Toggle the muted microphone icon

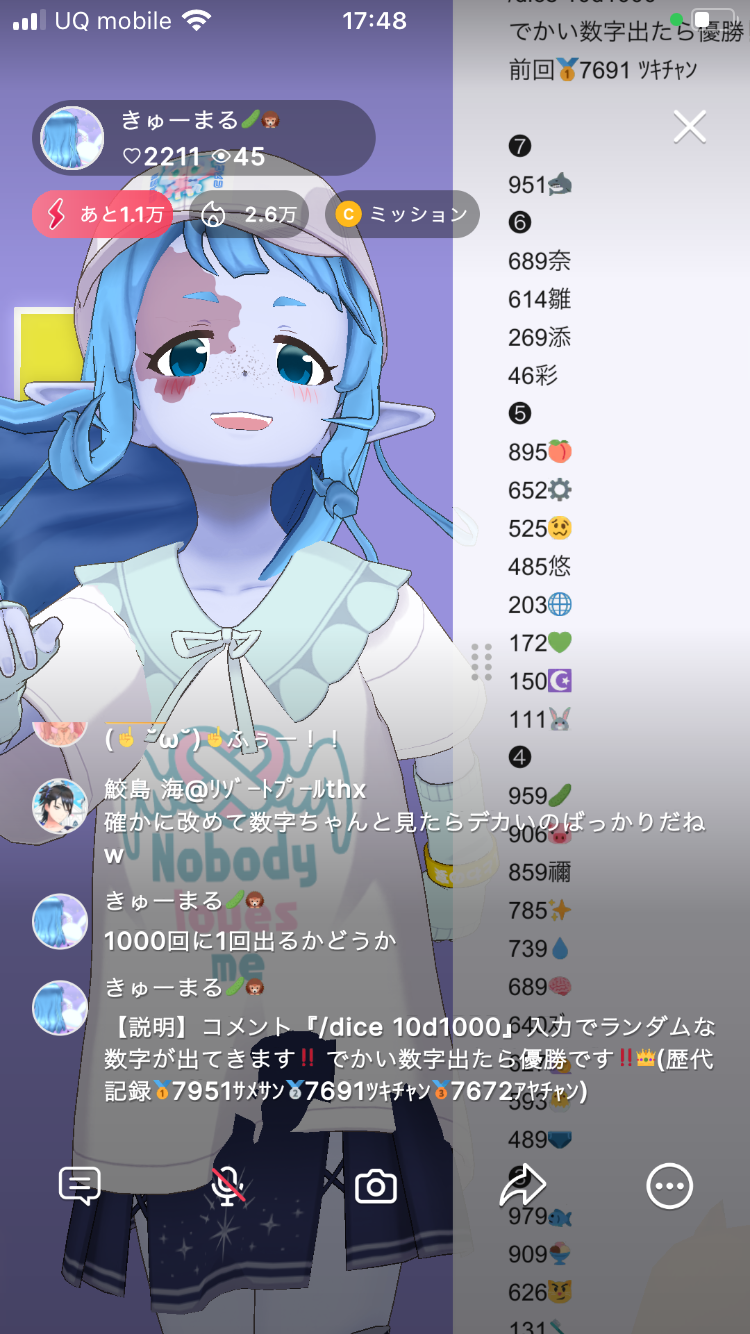[x=229, y=1187]
